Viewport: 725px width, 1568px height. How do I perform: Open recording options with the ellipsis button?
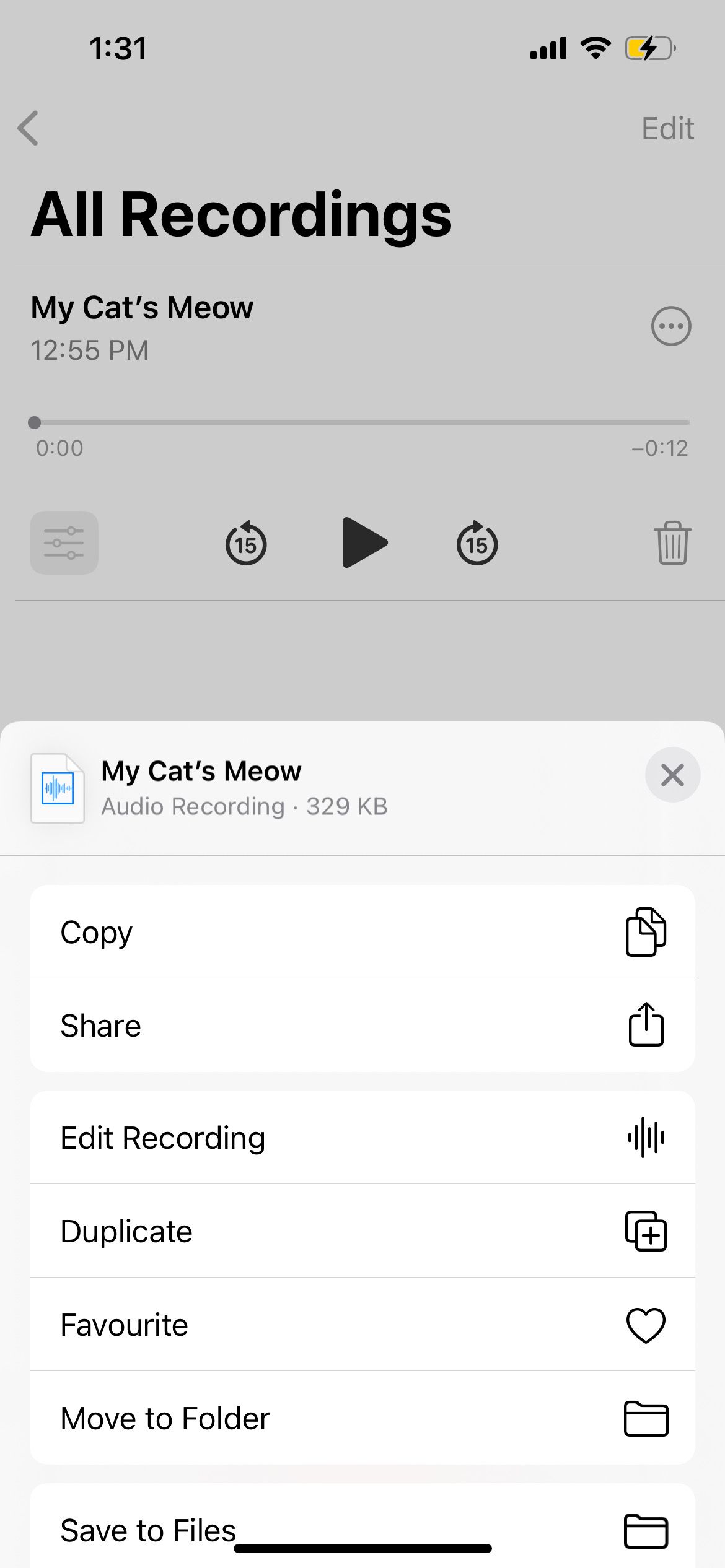(670, 326)
